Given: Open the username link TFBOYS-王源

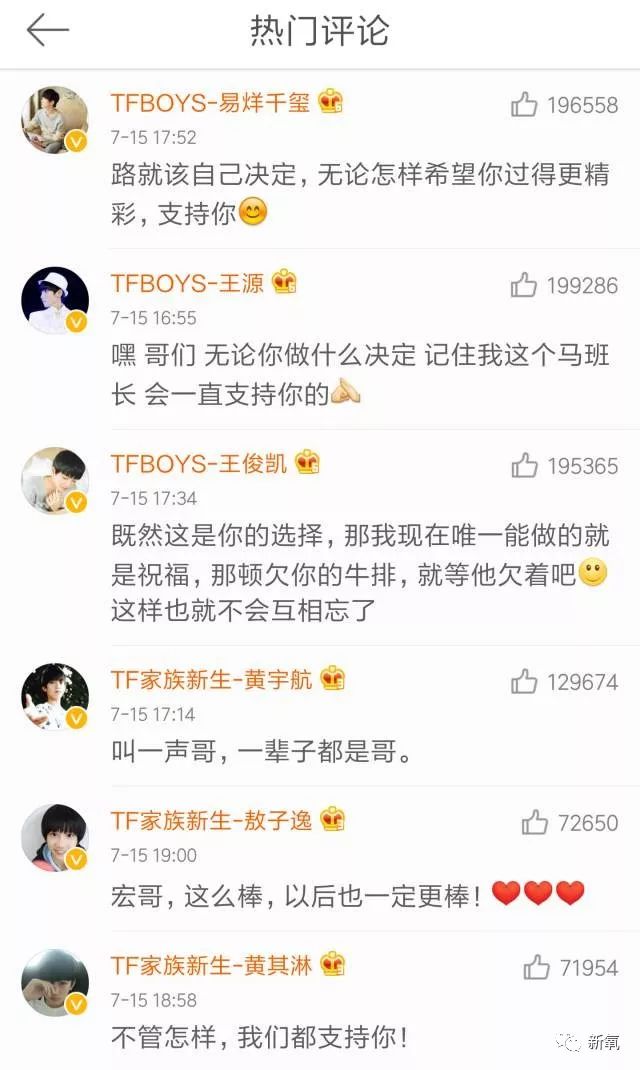Looking at the screenshot, I should 187,283.
